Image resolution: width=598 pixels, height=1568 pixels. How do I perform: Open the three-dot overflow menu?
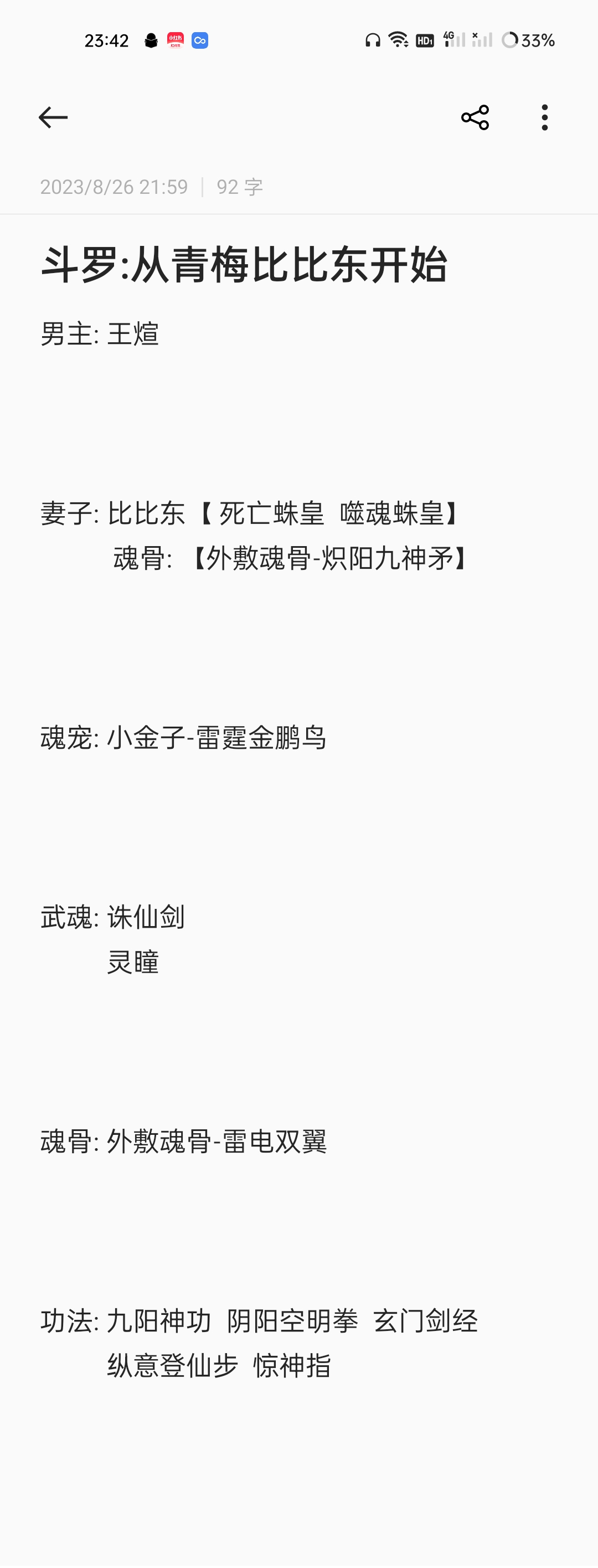(544, 117)
